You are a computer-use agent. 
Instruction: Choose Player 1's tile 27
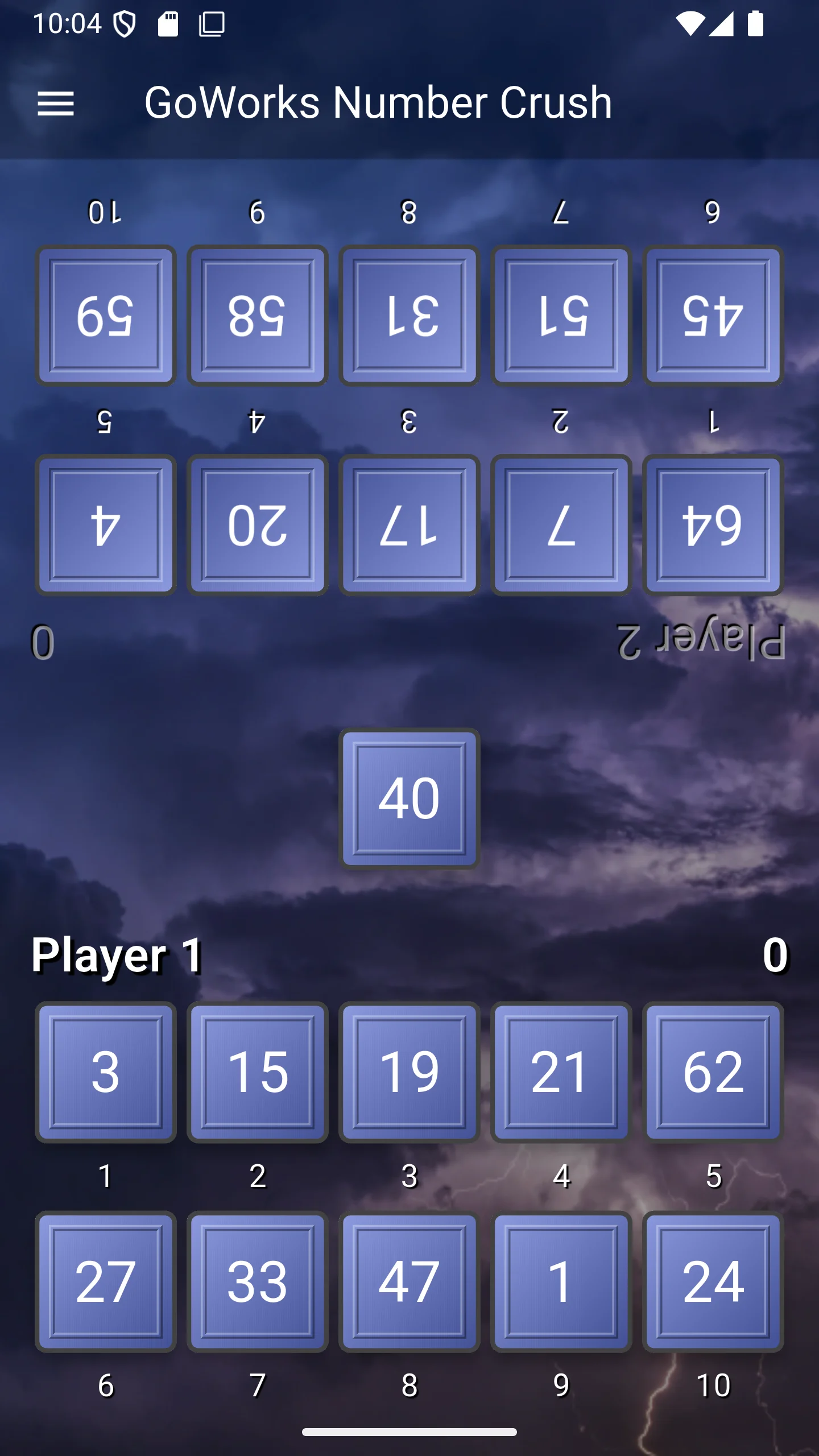(x=106, y=1281)
